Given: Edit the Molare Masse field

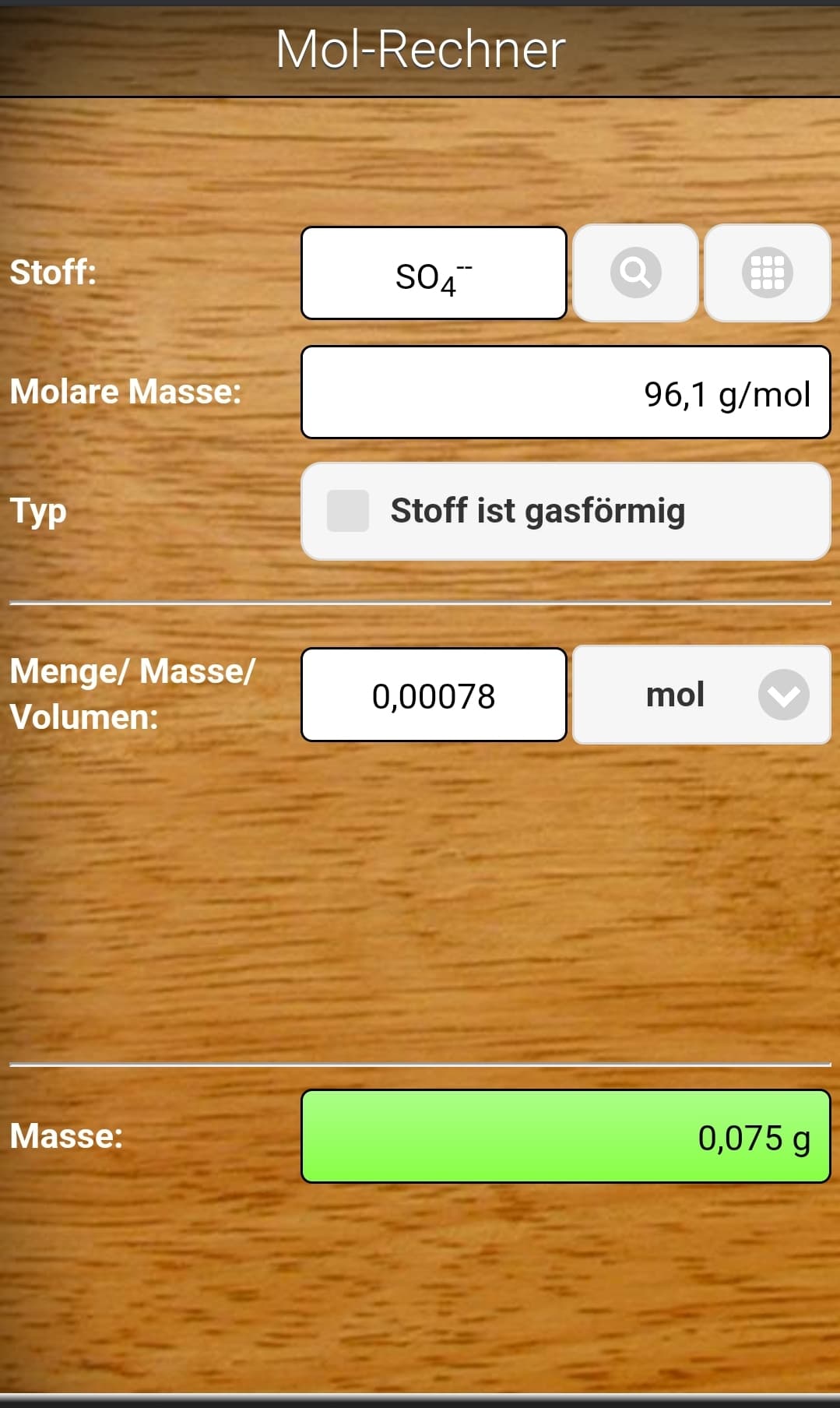Looking at the screenshot, I should click(566, 392).
